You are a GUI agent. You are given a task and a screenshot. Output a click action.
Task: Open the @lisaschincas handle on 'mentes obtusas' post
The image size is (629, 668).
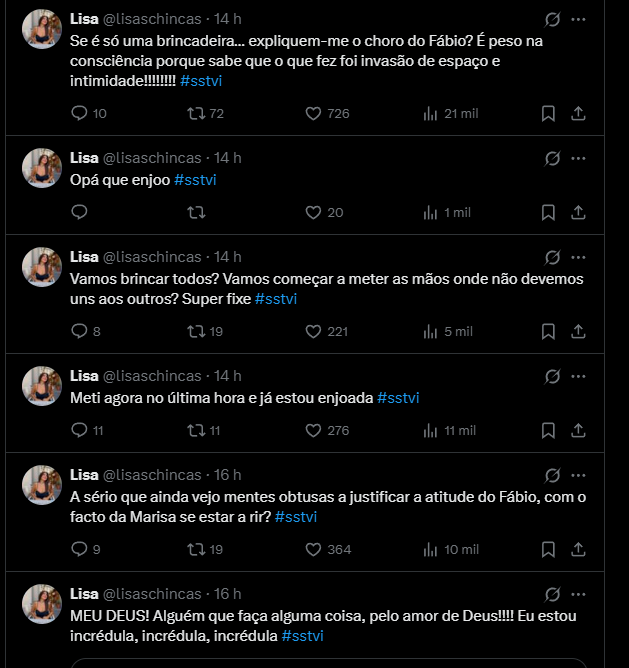pyautogui.click(x=152, y=475)
